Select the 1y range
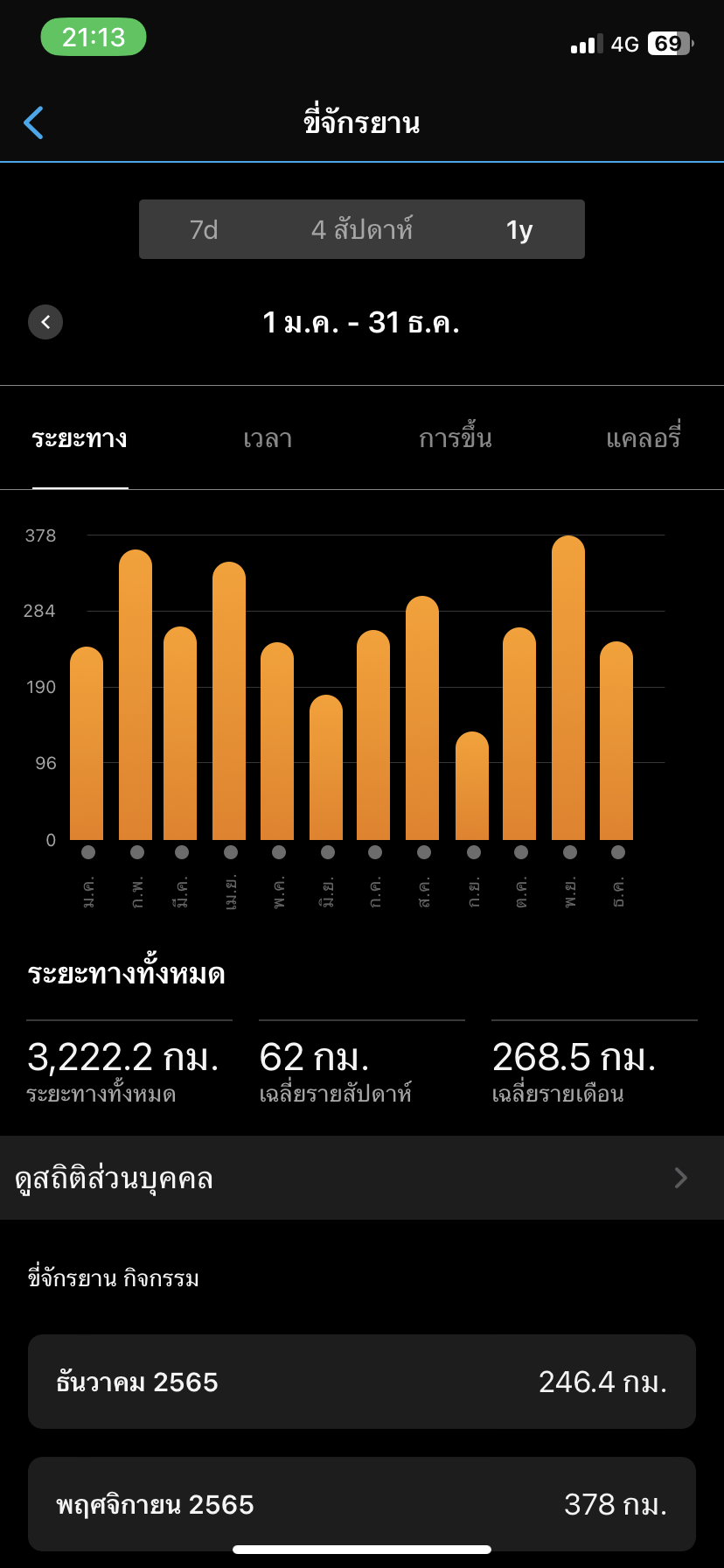This screenshot has height=1568, width=724. click(519, 229)
